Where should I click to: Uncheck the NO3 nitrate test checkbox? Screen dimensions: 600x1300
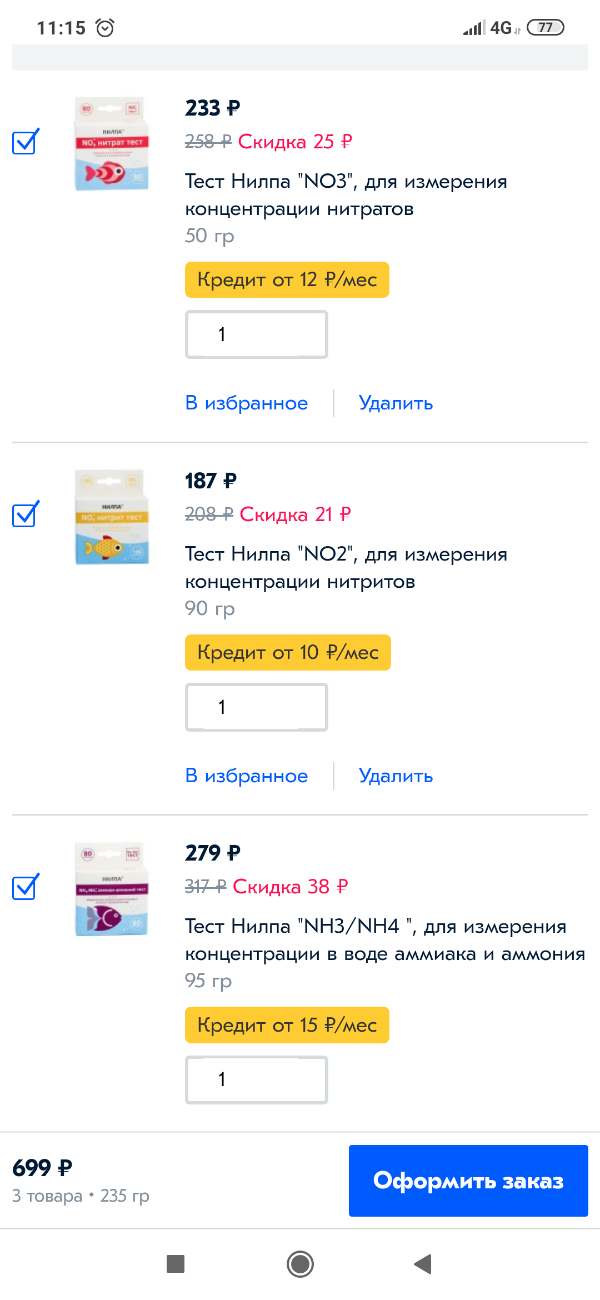tap(25, 142)
